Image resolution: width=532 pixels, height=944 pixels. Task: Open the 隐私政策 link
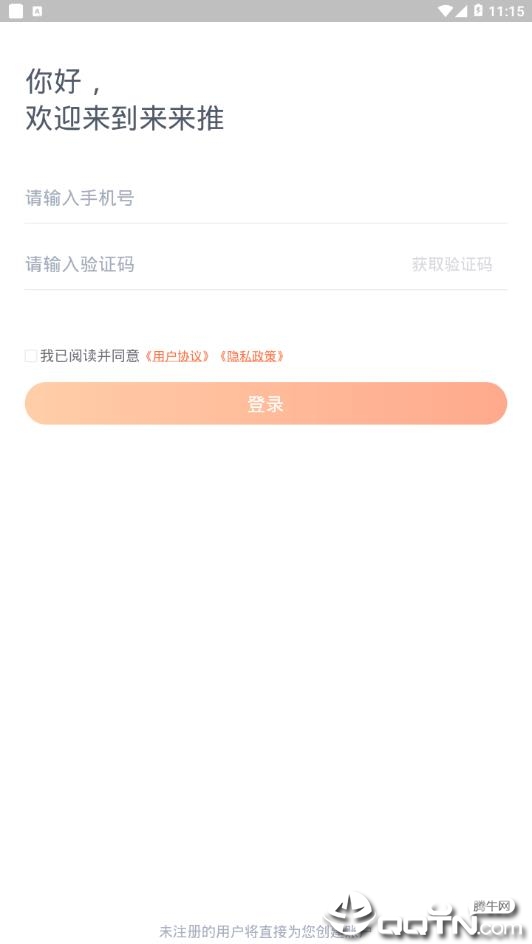click(252, 356)
